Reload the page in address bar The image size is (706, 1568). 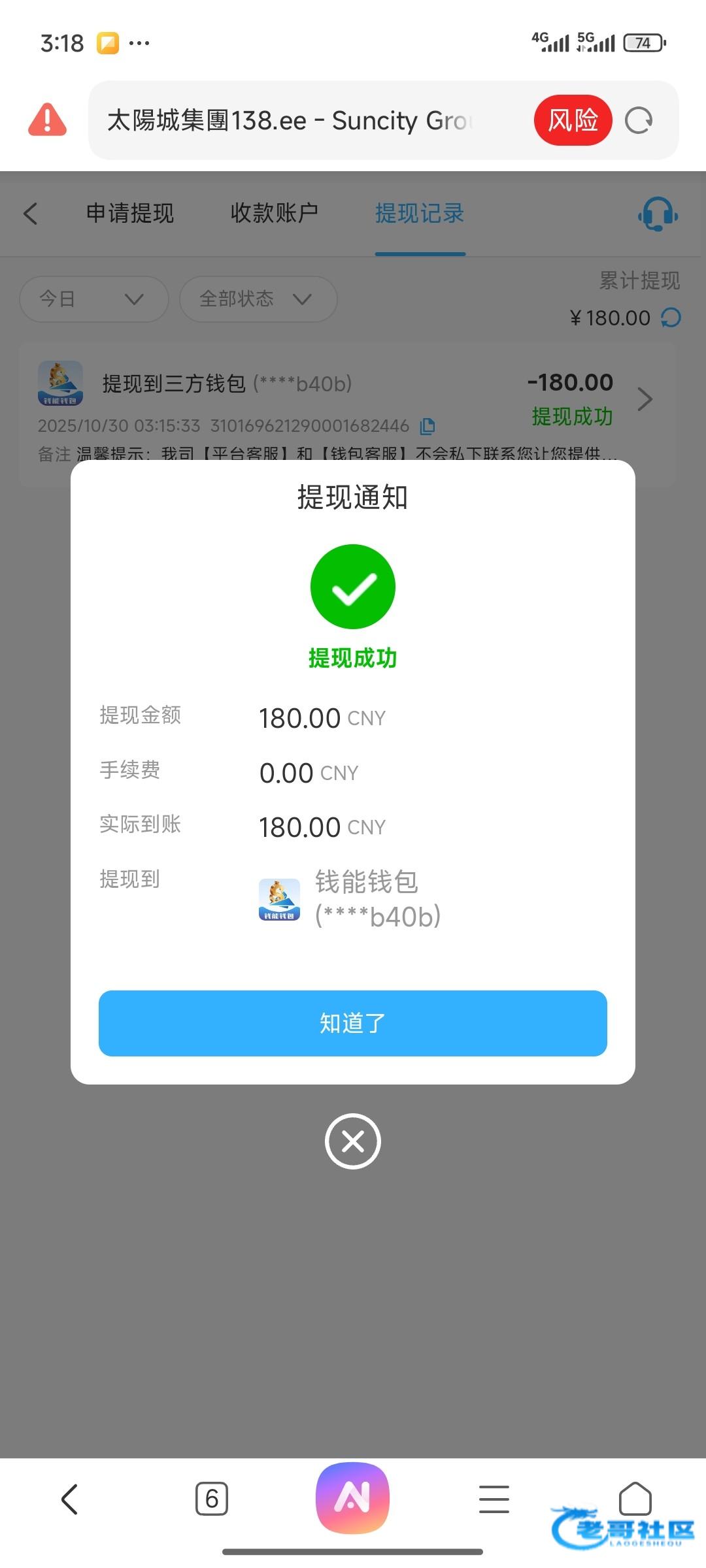coord(639,121)
